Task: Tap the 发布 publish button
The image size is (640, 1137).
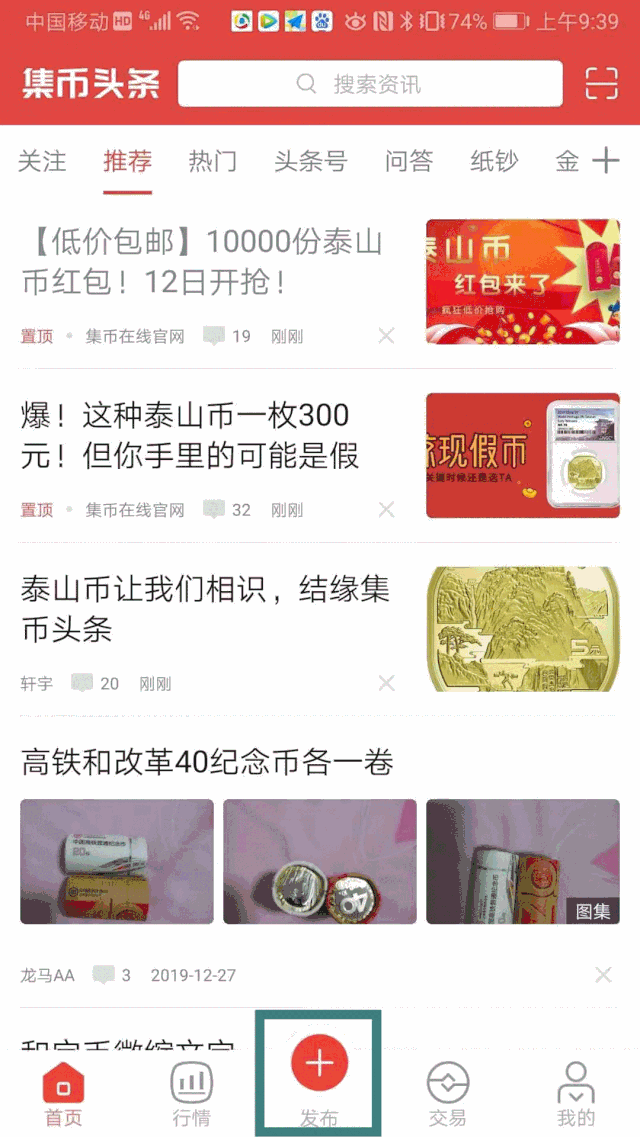Action: [320, 1075]
